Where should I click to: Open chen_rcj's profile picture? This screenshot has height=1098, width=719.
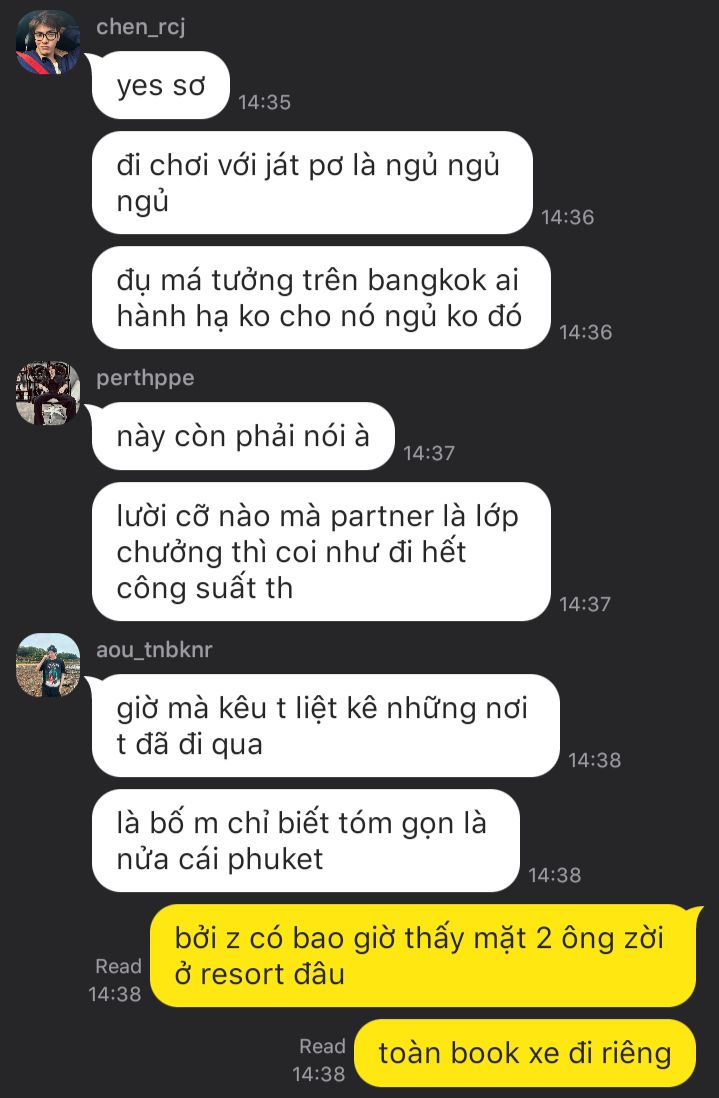pyautogui.click(x=48, y=42)
